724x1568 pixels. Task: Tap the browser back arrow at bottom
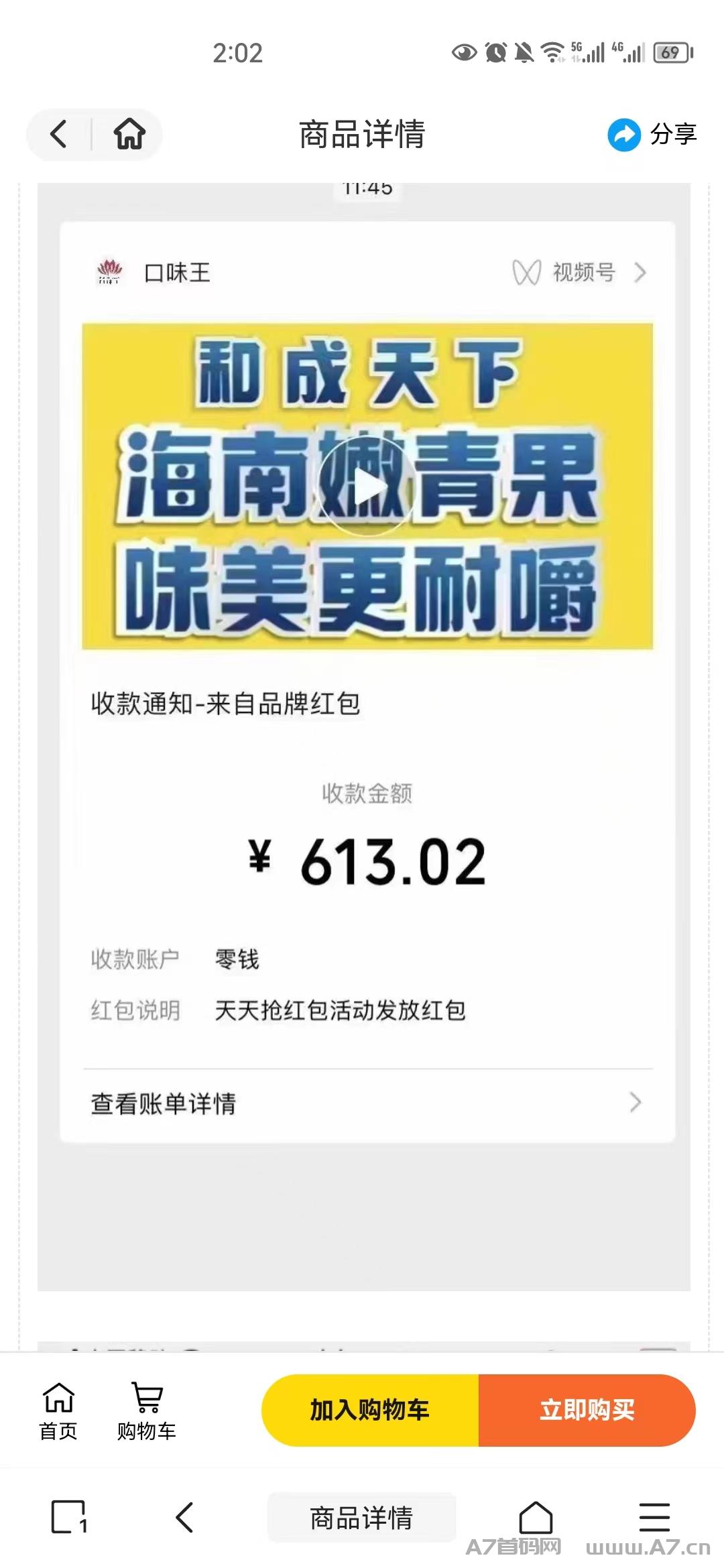(x=184, y=1517)
